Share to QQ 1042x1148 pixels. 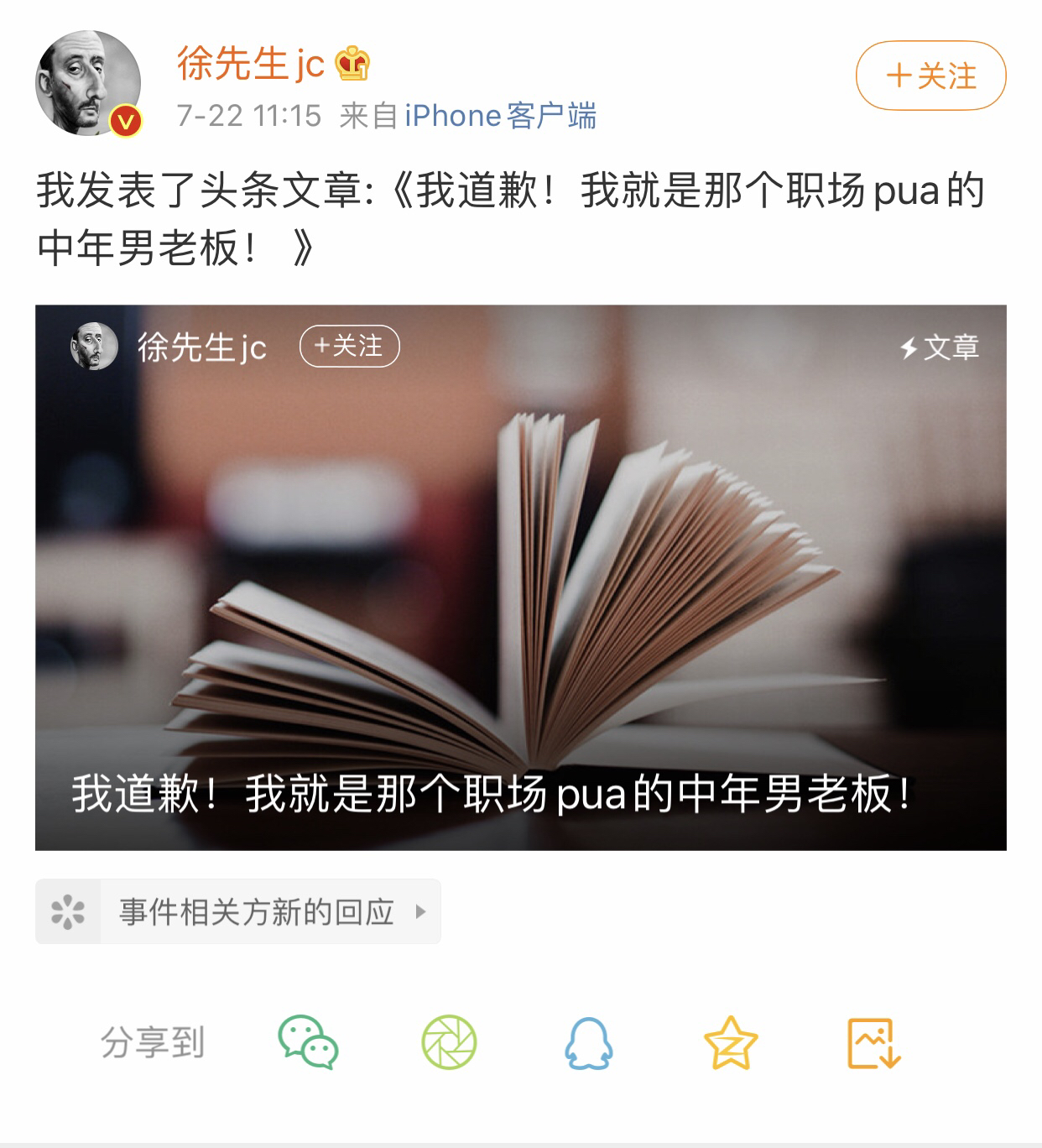(588, 1042)
